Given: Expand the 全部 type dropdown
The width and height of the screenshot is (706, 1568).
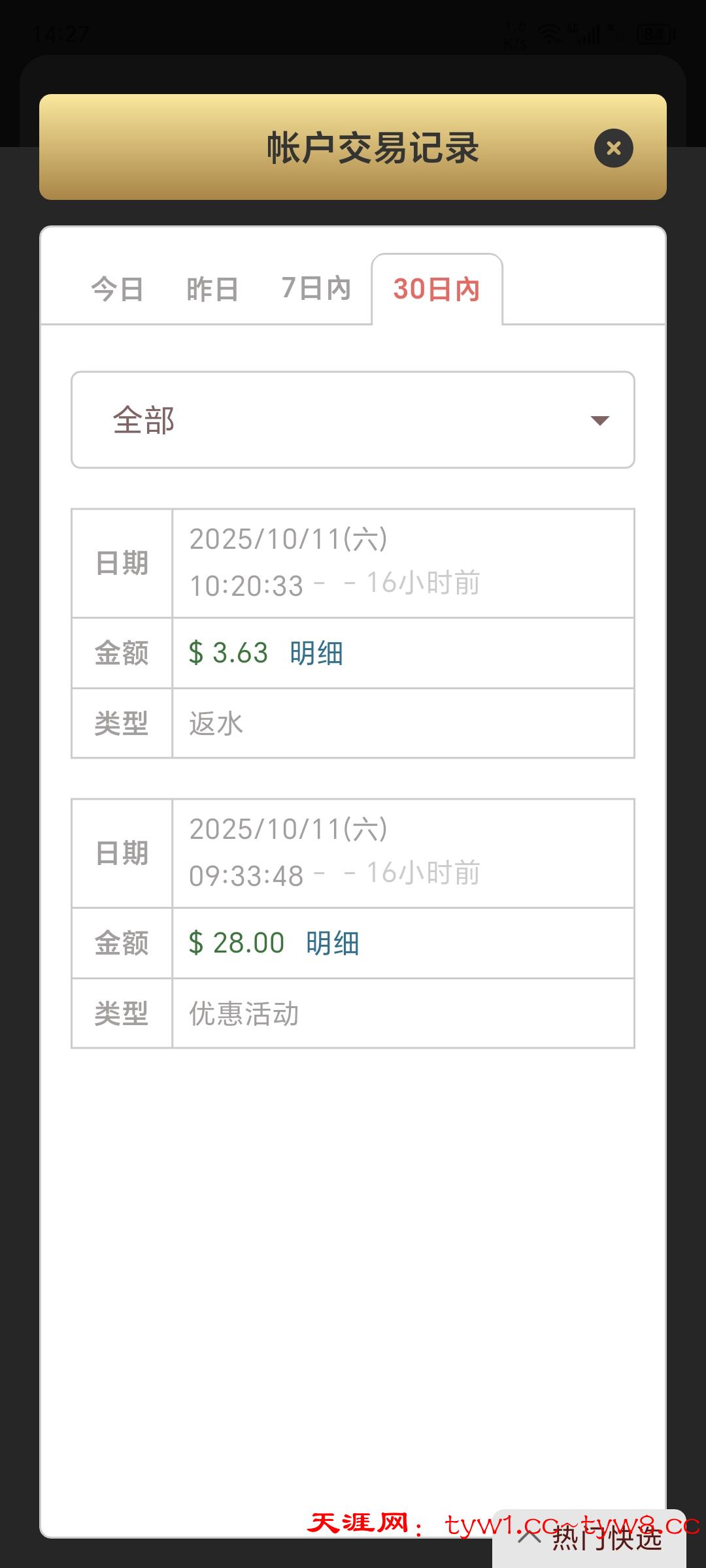Looking at the screenshot, I should click(x=353, y=420).
